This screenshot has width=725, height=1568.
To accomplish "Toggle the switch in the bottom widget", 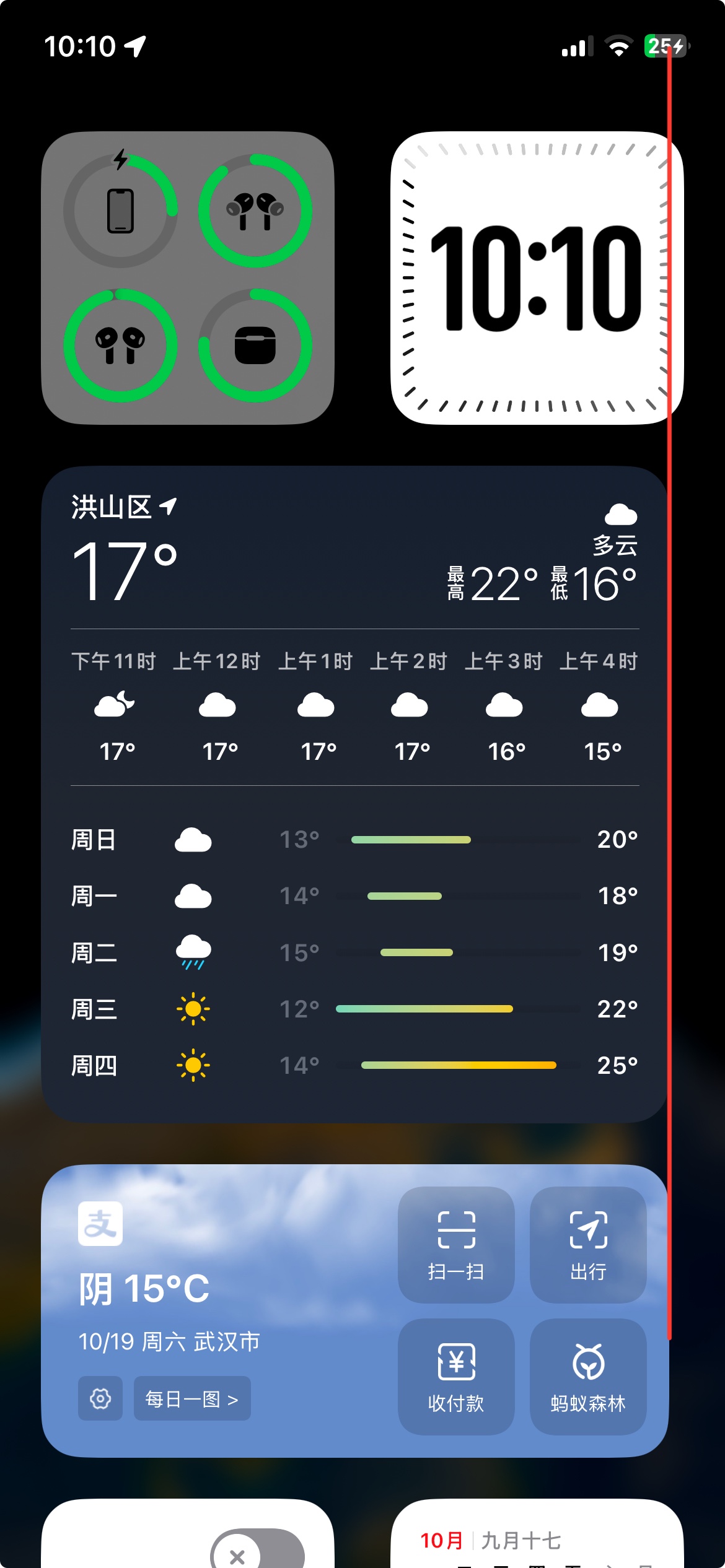I will pos(257,1551).
